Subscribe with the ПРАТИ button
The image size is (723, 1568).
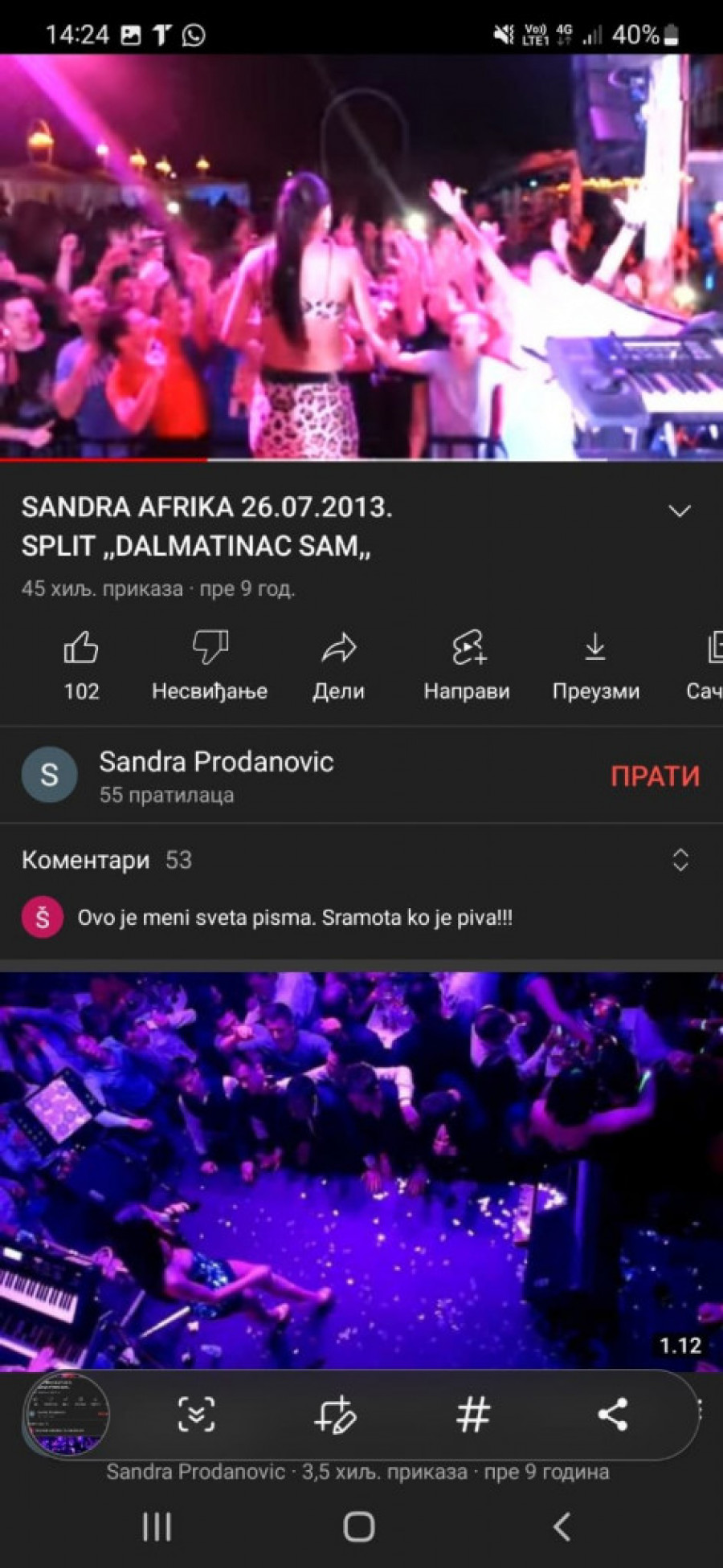coord(655,776)
